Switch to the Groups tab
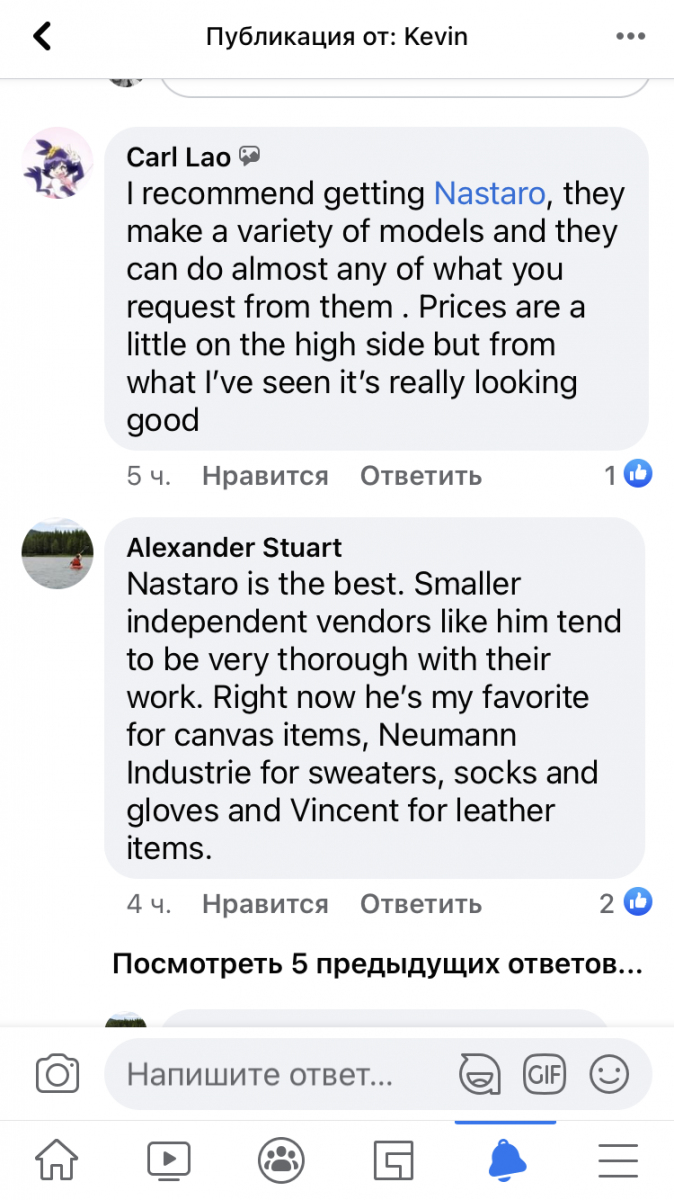The height and width of the screenshot is (1200, 674). (282, 1160)
